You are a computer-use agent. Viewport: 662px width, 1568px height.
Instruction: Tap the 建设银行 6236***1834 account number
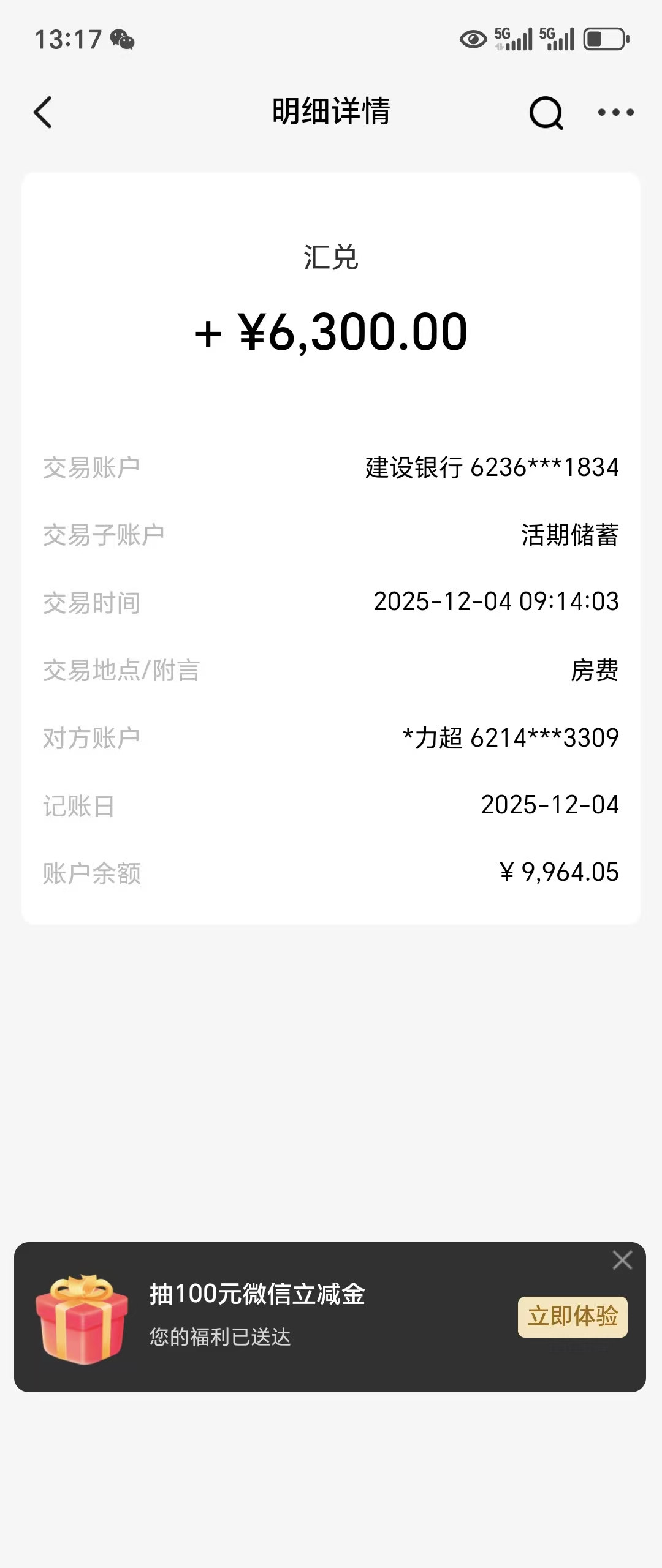point(490,467)
